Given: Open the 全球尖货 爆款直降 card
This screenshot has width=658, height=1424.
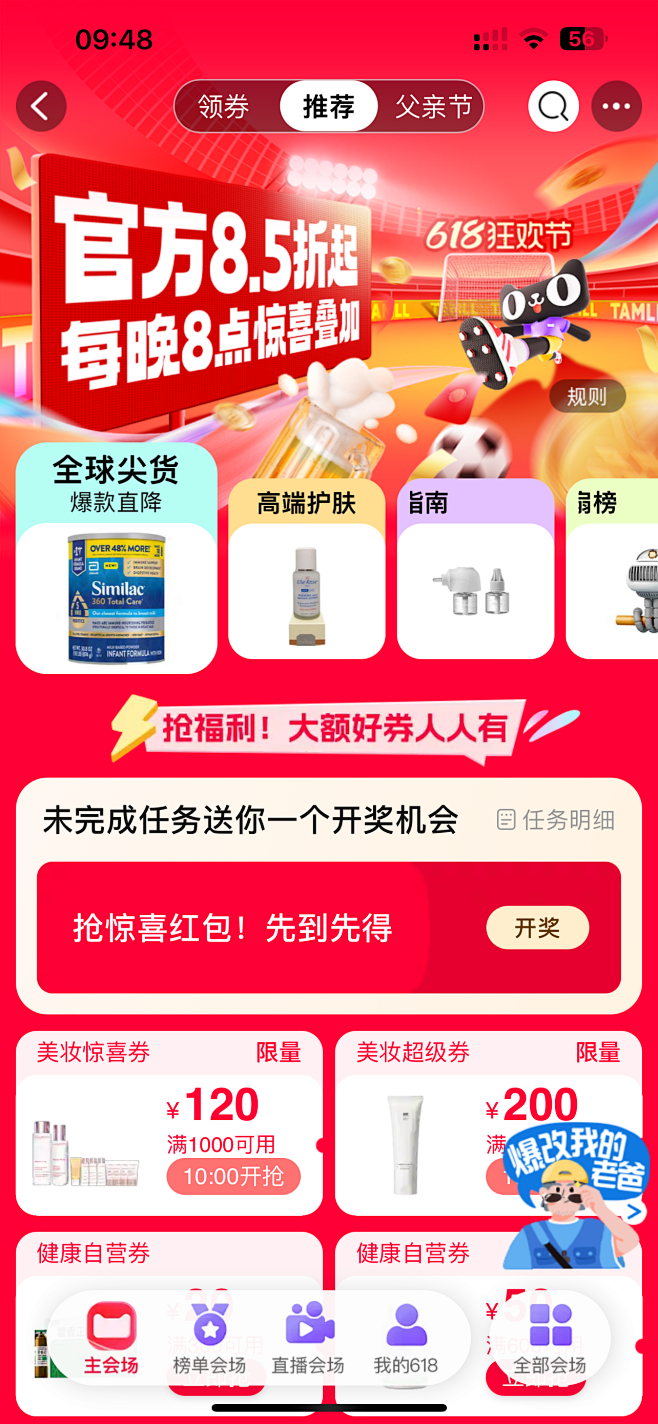Looking at the screenshot, I should coord(116,560).
